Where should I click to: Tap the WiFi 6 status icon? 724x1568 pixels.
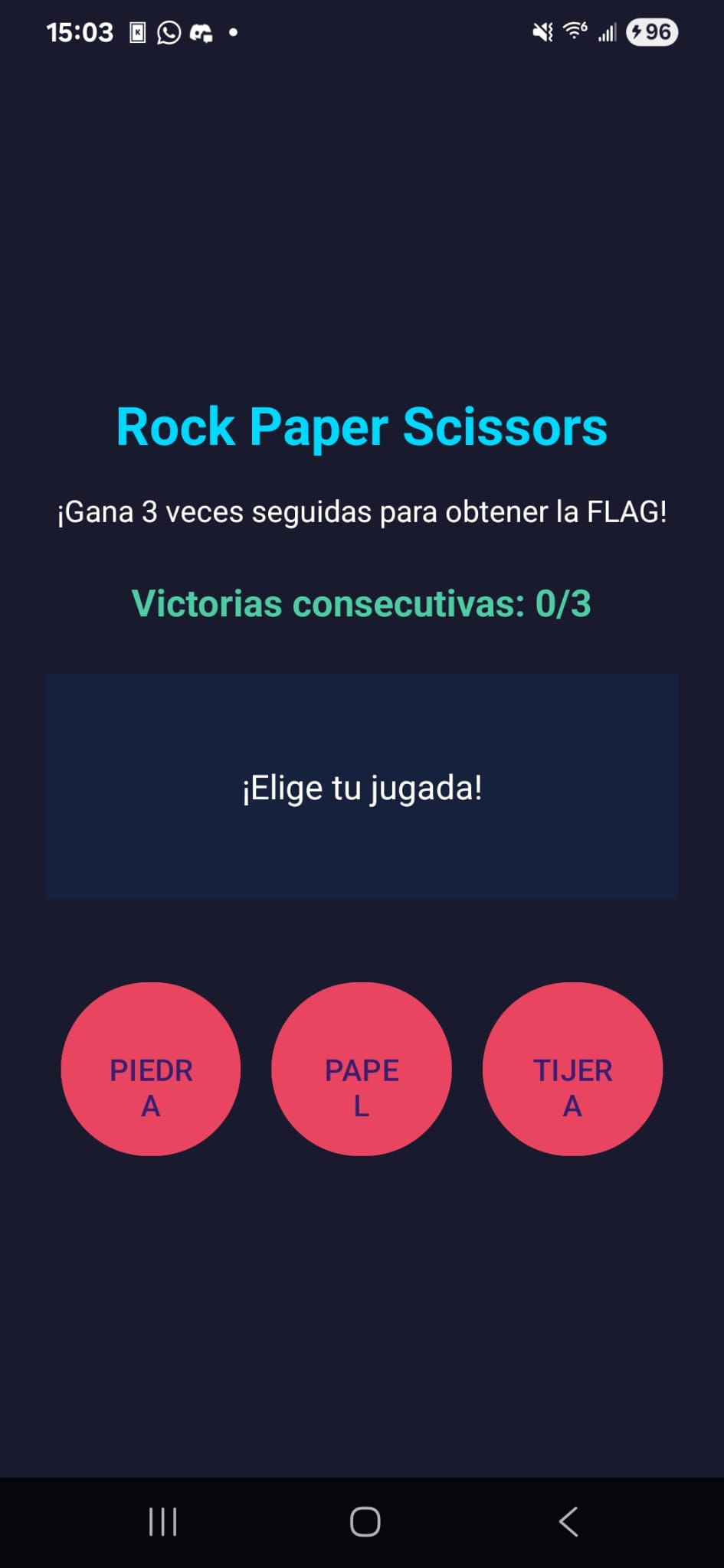[x=573, y=31]
